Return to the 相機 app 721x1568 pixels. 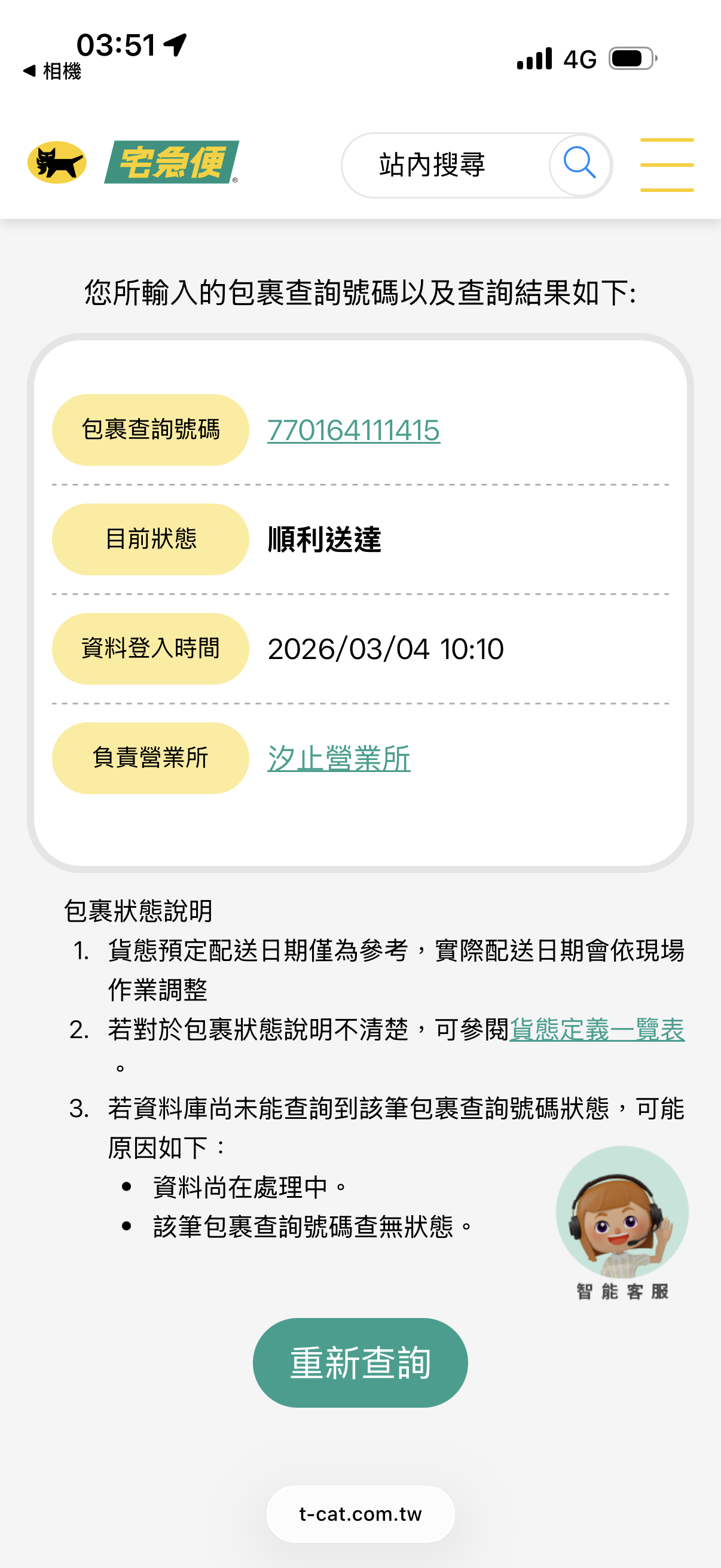[x=53, y=71]
